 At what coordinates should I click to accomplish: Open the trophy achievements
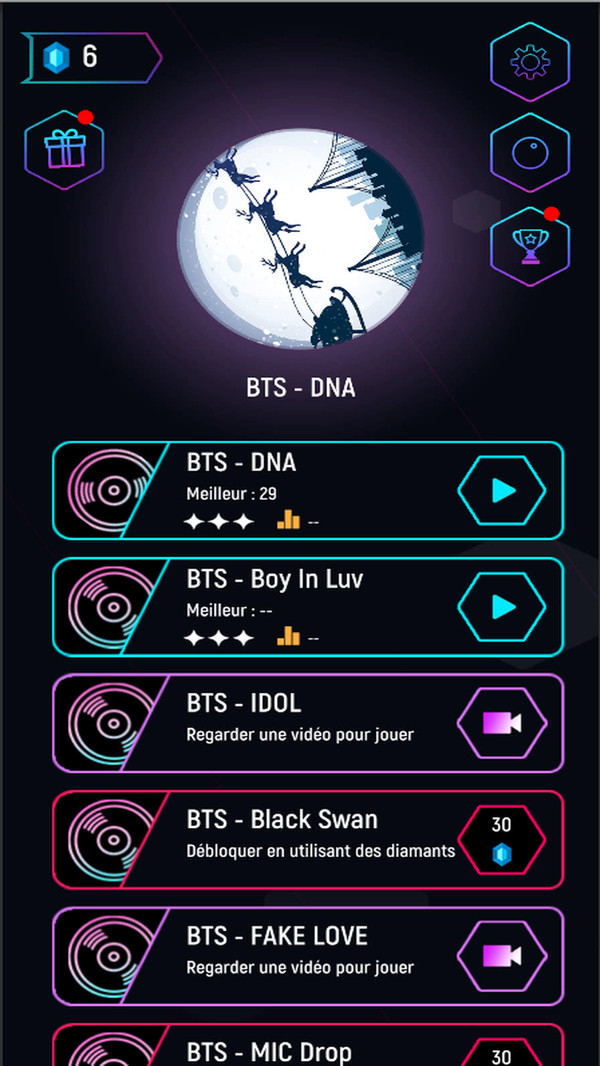tap(529, 246)
